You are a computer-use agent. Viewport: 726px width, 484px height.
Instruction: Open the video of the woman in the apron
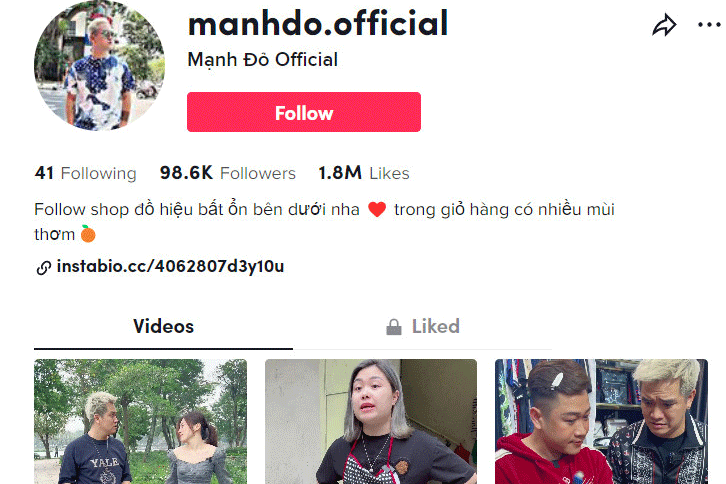click(x=370, y=422)
